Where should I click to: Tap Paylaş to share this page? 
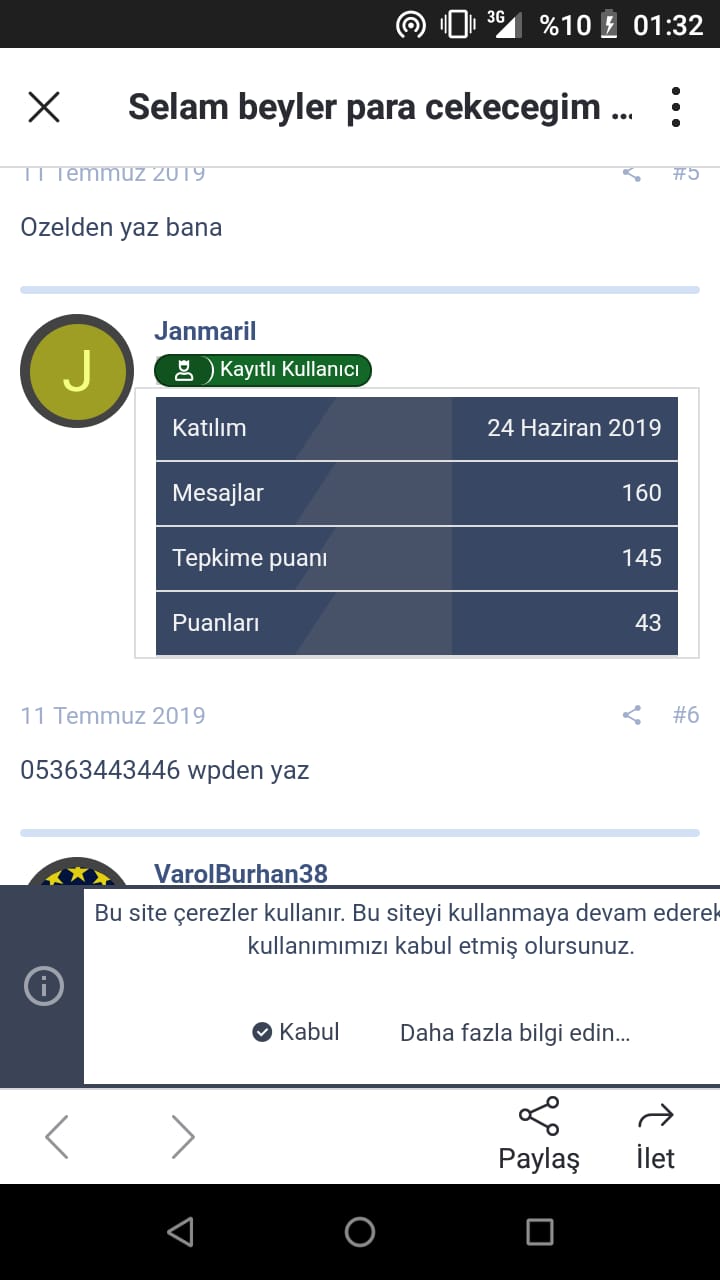(539, 1135)
